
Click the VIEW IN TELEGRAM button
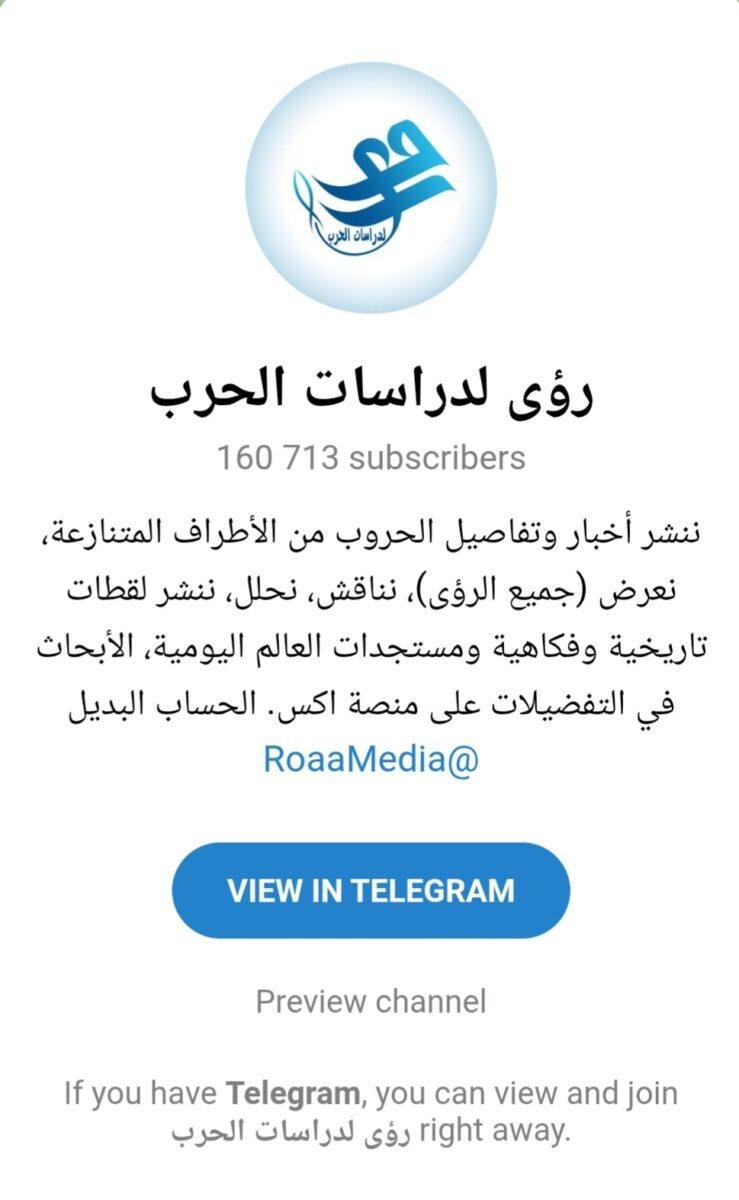coord(369,890)
